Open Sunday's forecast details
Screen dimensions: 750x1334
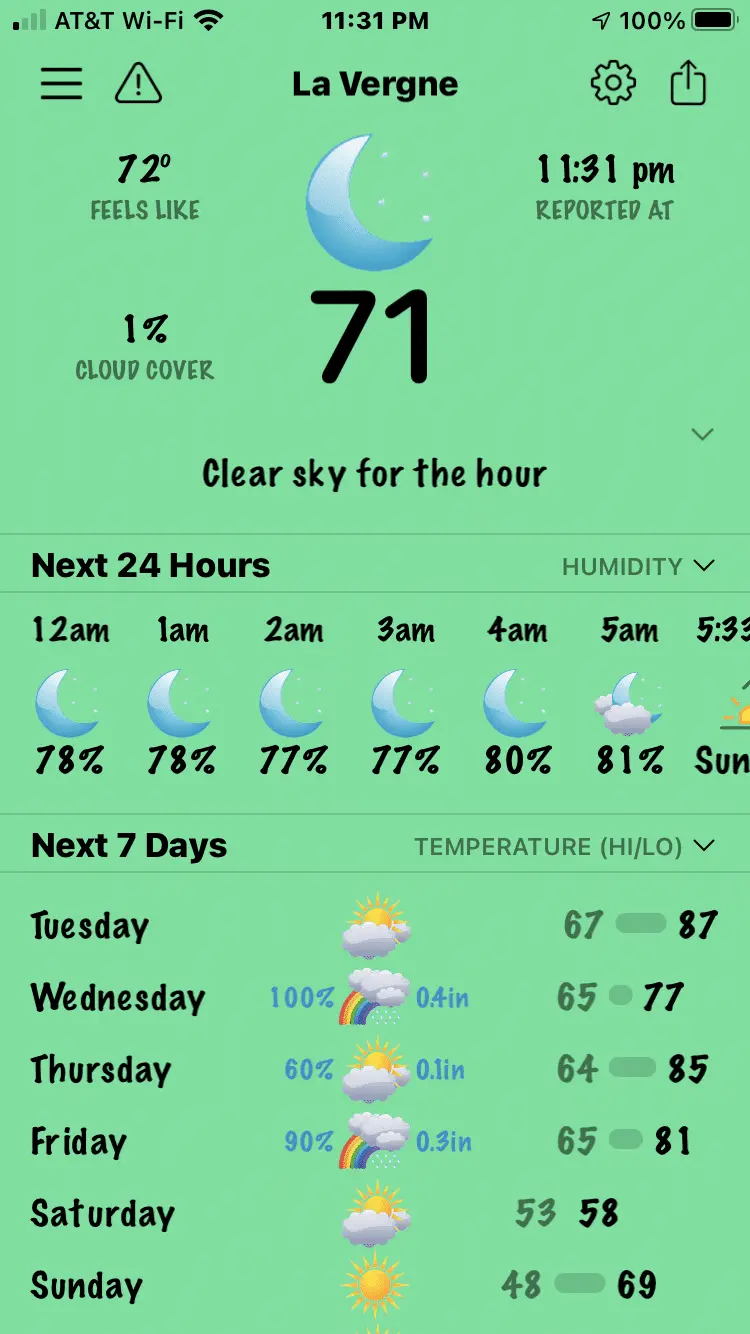point(374,1285)
